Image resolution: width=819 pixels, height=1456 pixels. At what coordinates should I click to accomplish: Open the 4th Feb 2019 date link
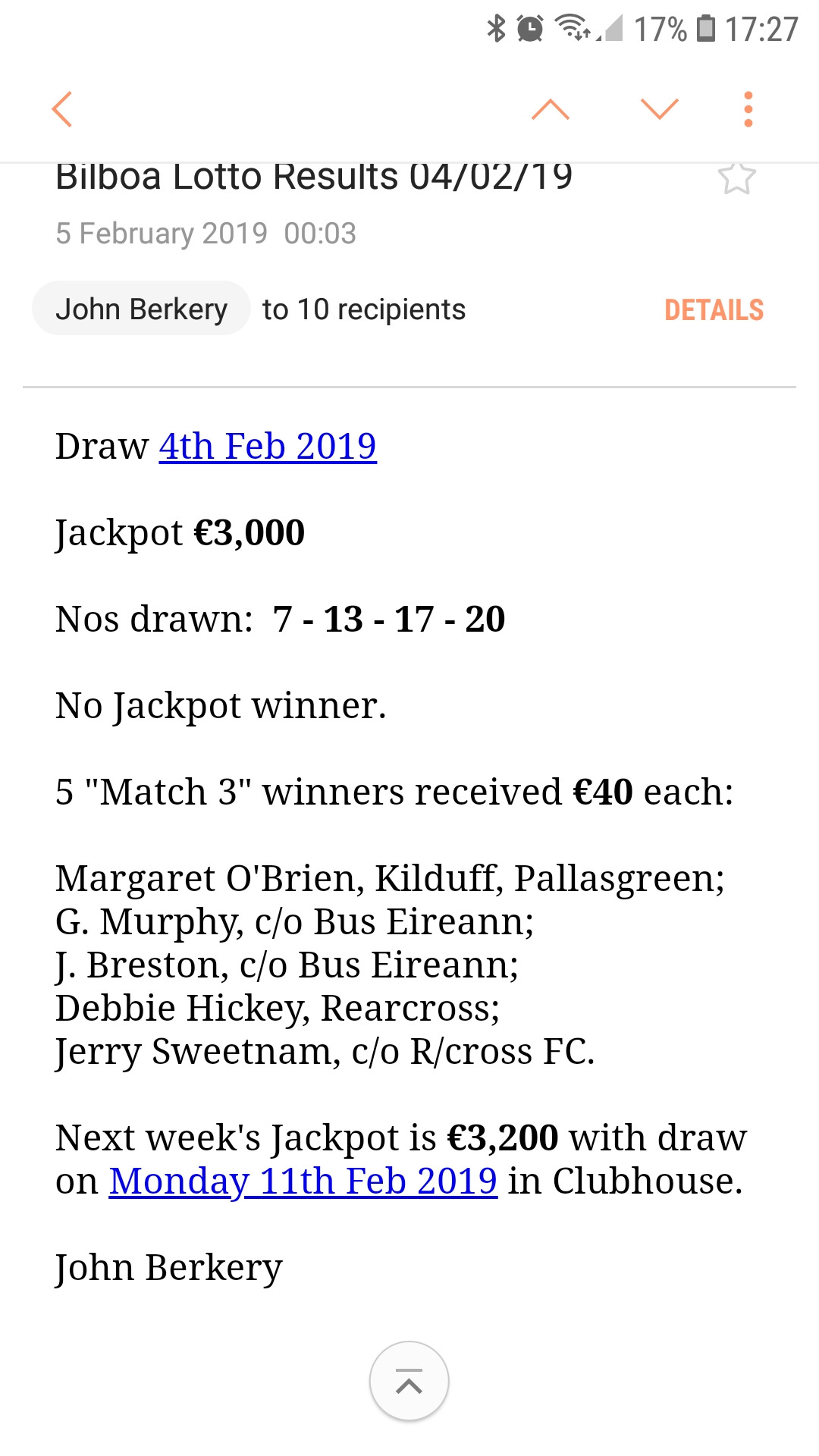(268, 446)
